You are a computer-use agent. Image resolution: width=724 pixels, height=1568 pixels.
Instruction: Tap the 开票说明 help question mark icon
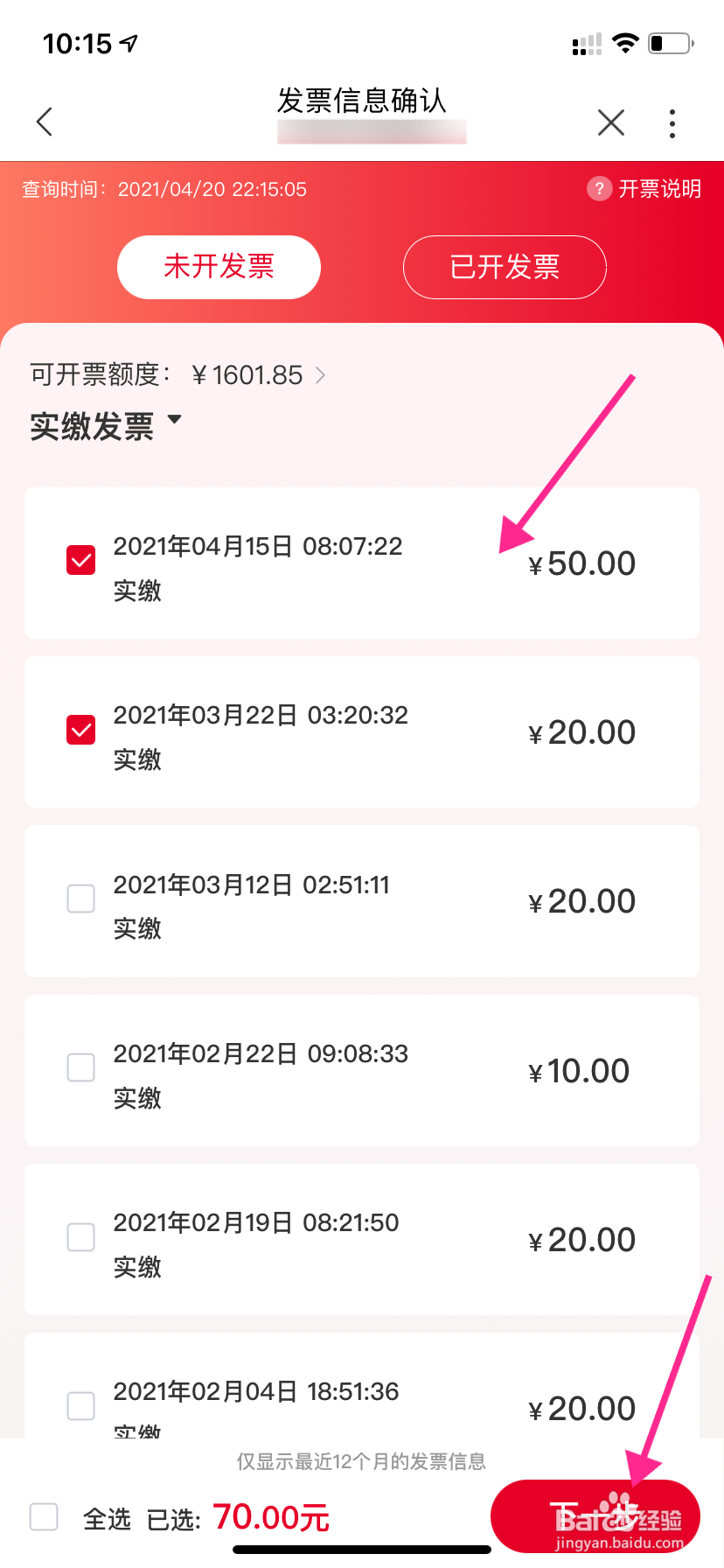click(599, 189)
